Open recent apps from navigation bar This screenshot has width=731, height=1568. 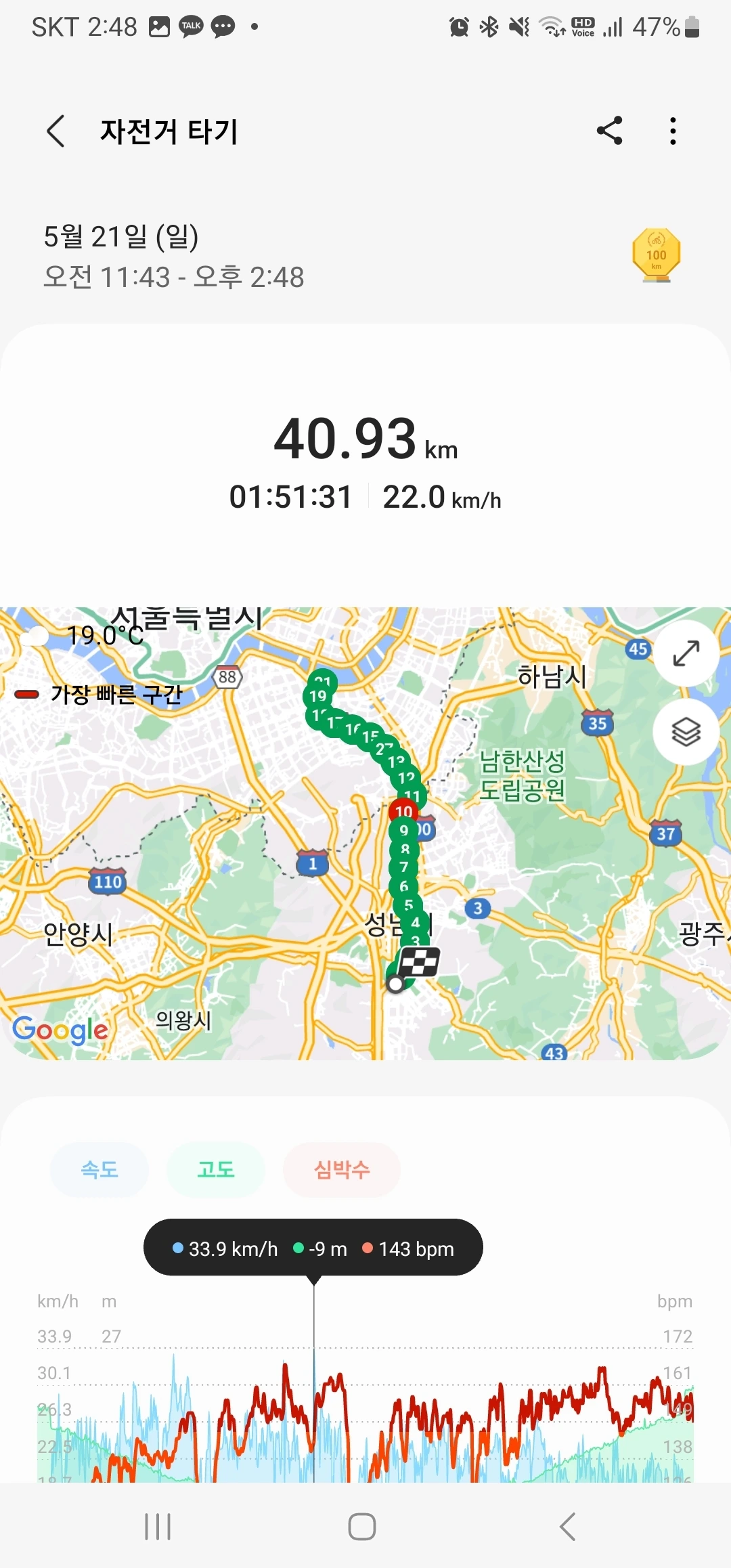(x=158, y=1527)
